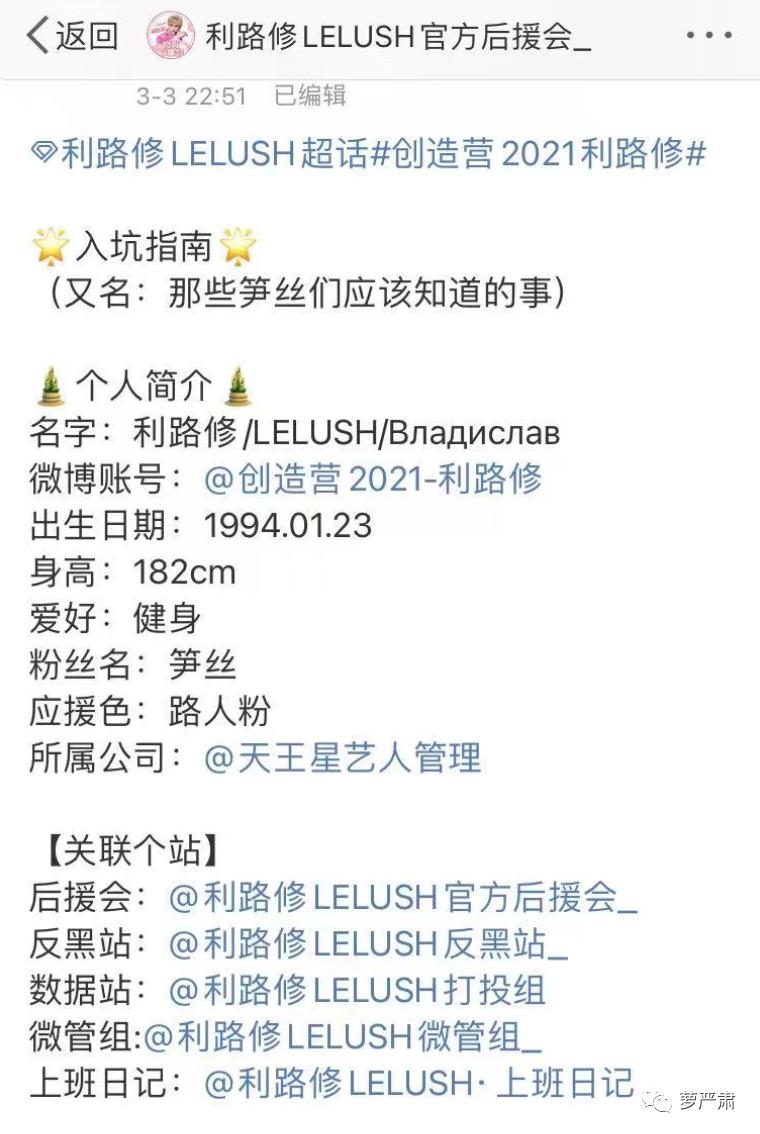Open the 数据站 link @利路修LELUSH打投组
Viewport: 760px width, 1134px height.
360,990
